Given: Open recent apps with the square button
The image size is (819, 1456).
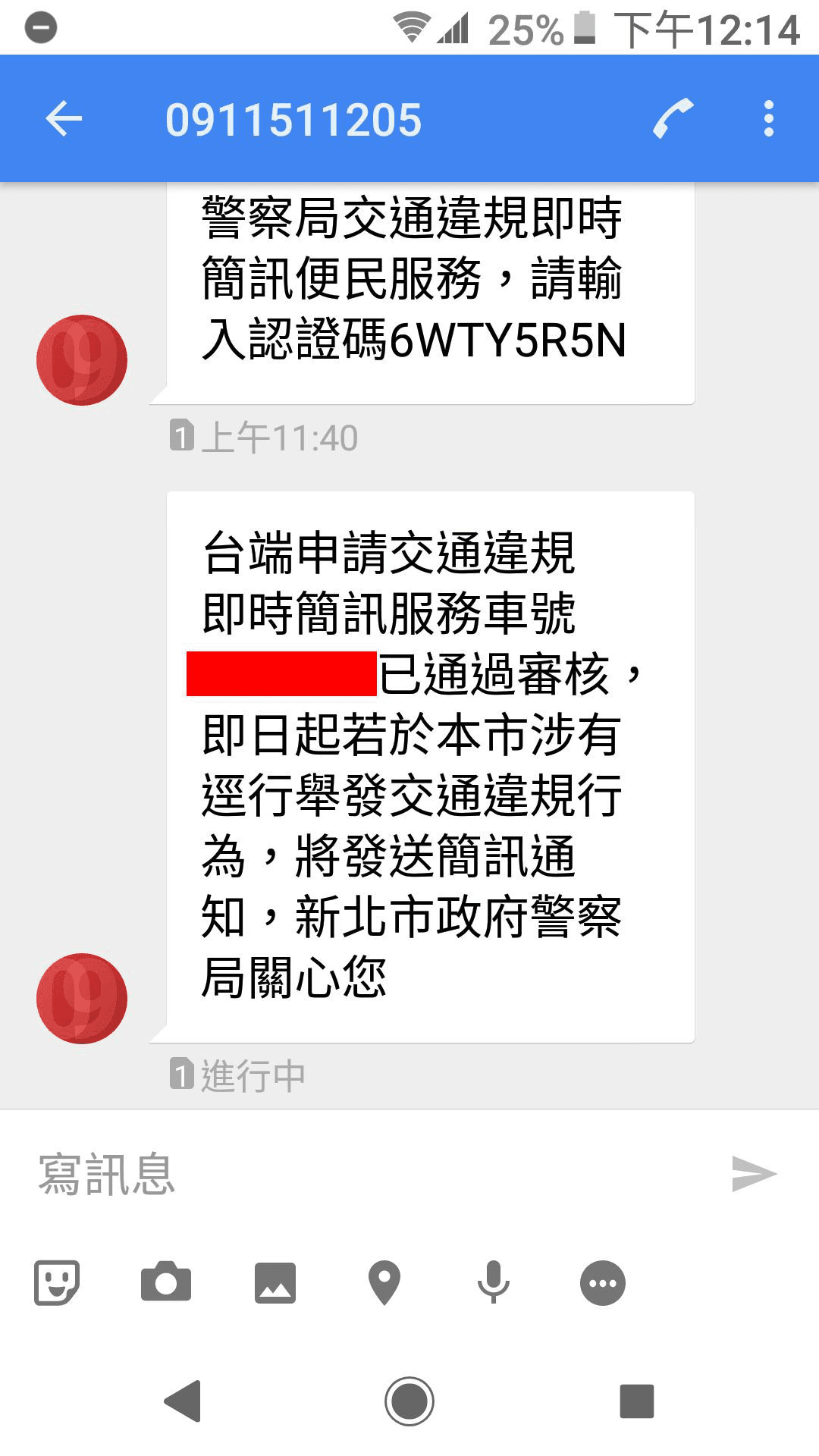Looking at the screenshot, I should point(637,1401).
